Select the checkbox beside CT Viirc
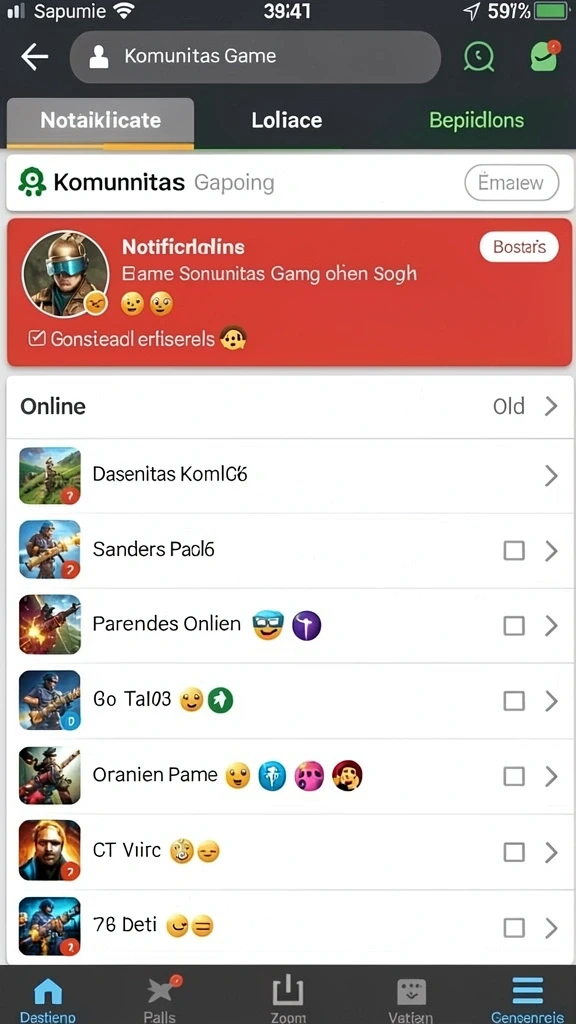The image size is (576, 1024). tap(514, 852)
